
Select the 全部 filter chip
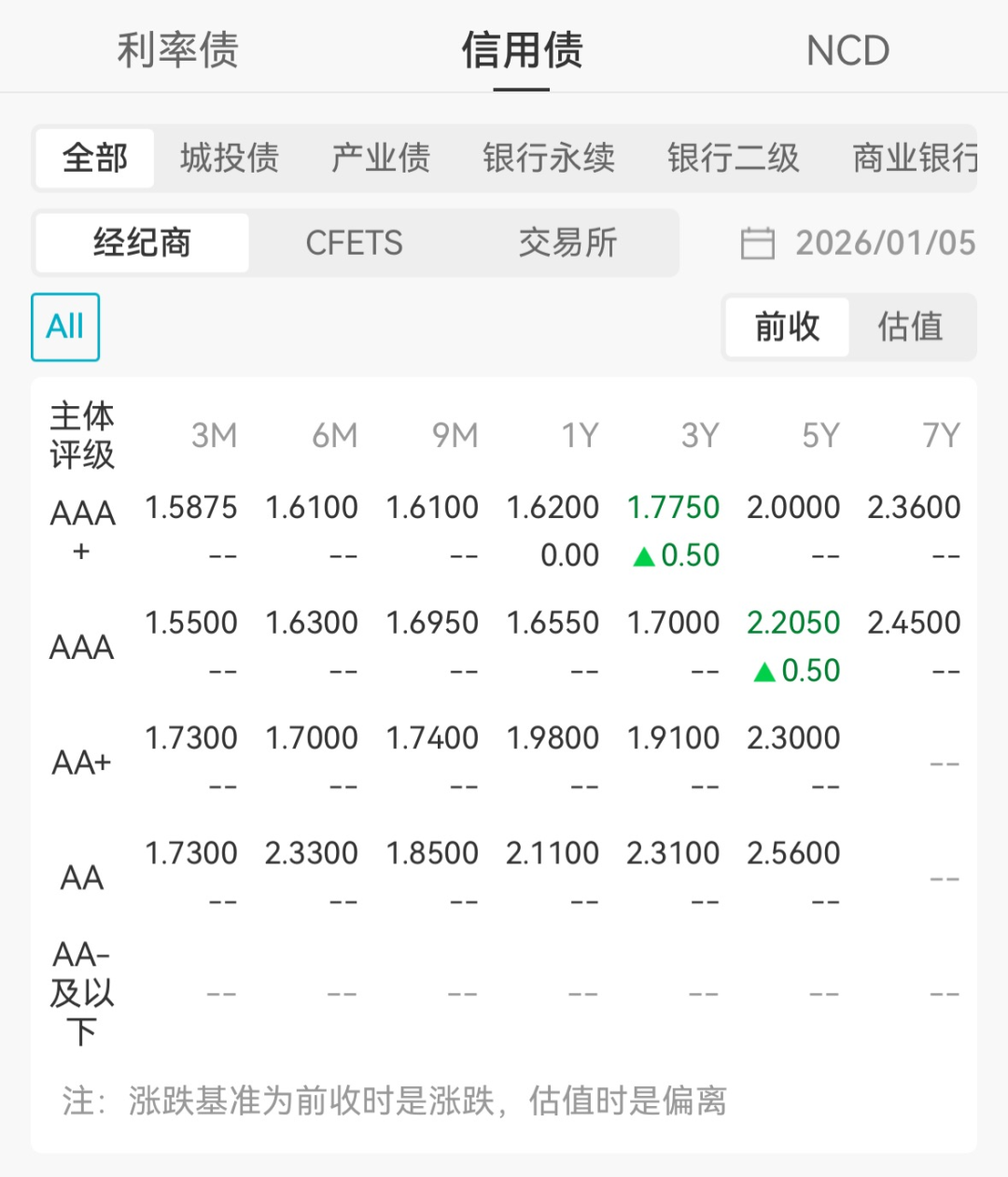(93, 159)
